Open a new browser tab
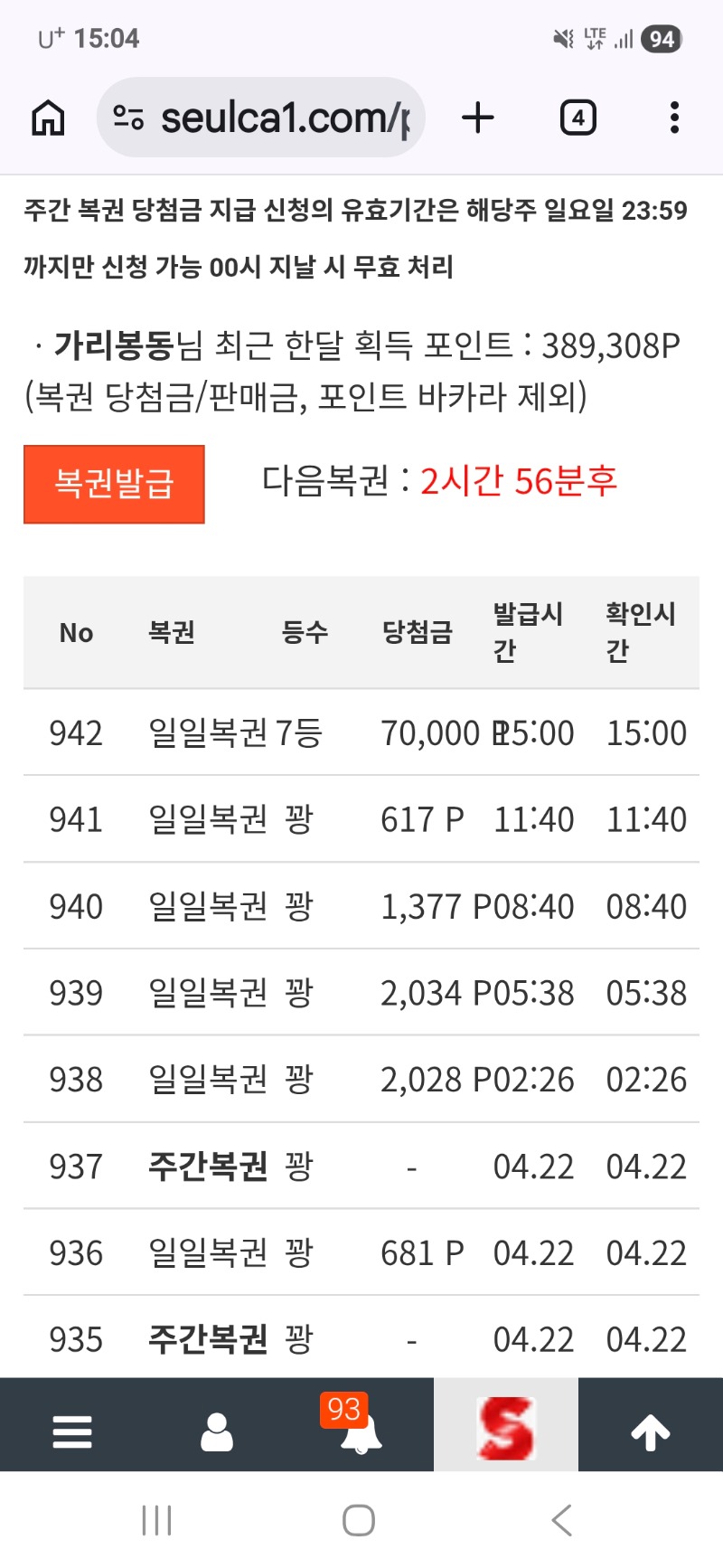The width and height of the screenshot is (723, 1568). (478, 118)
